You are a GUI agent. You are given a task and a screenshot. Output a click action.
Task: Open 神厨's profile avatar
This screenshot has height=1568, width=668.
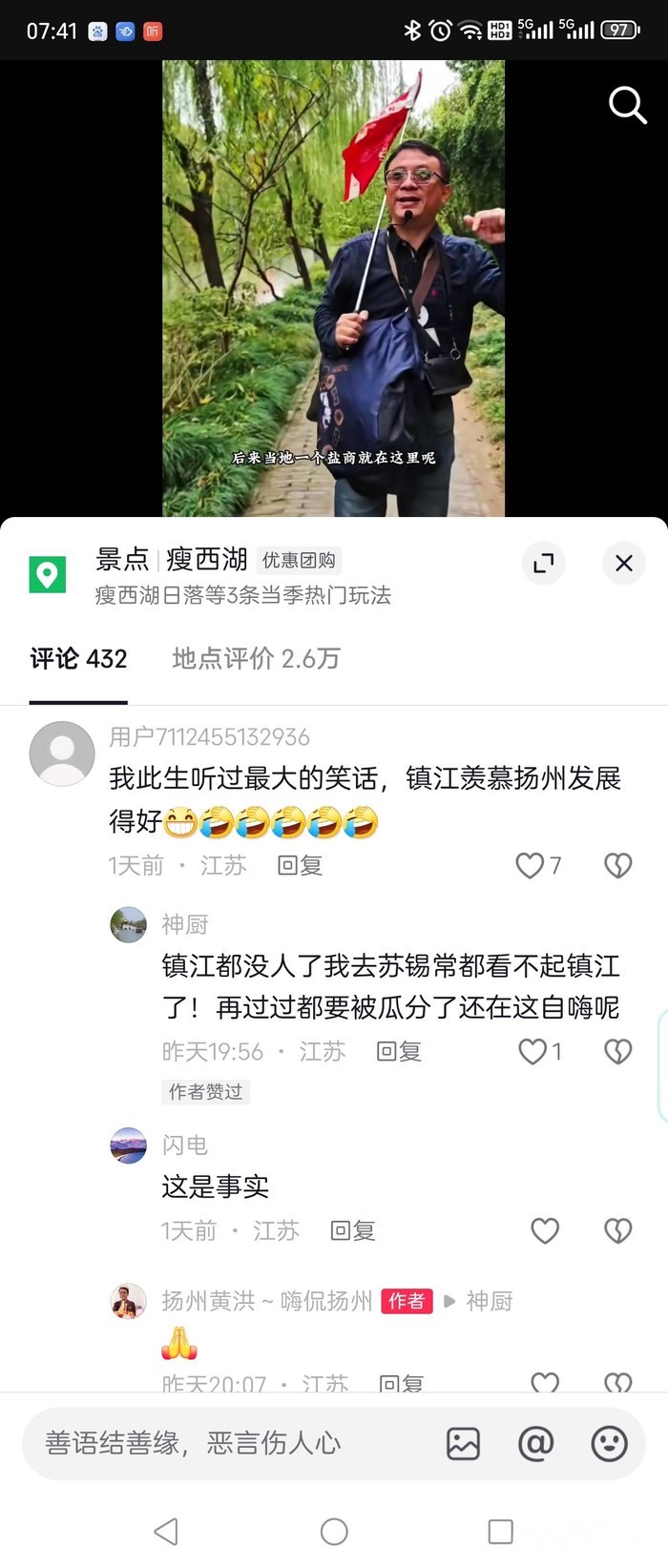click(x=129, y=924)
